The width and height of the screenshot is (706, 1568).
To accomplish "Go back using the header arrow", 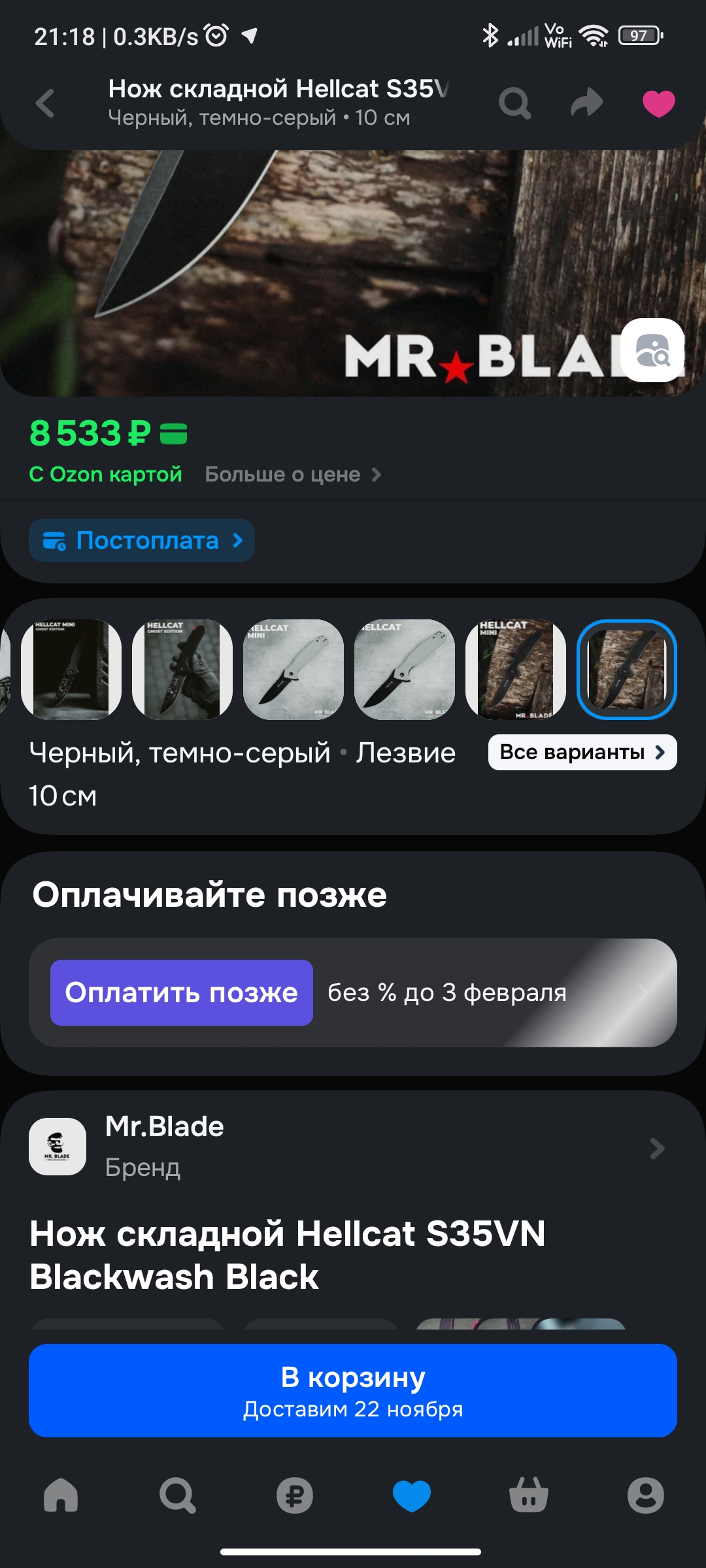I will 44,103.
